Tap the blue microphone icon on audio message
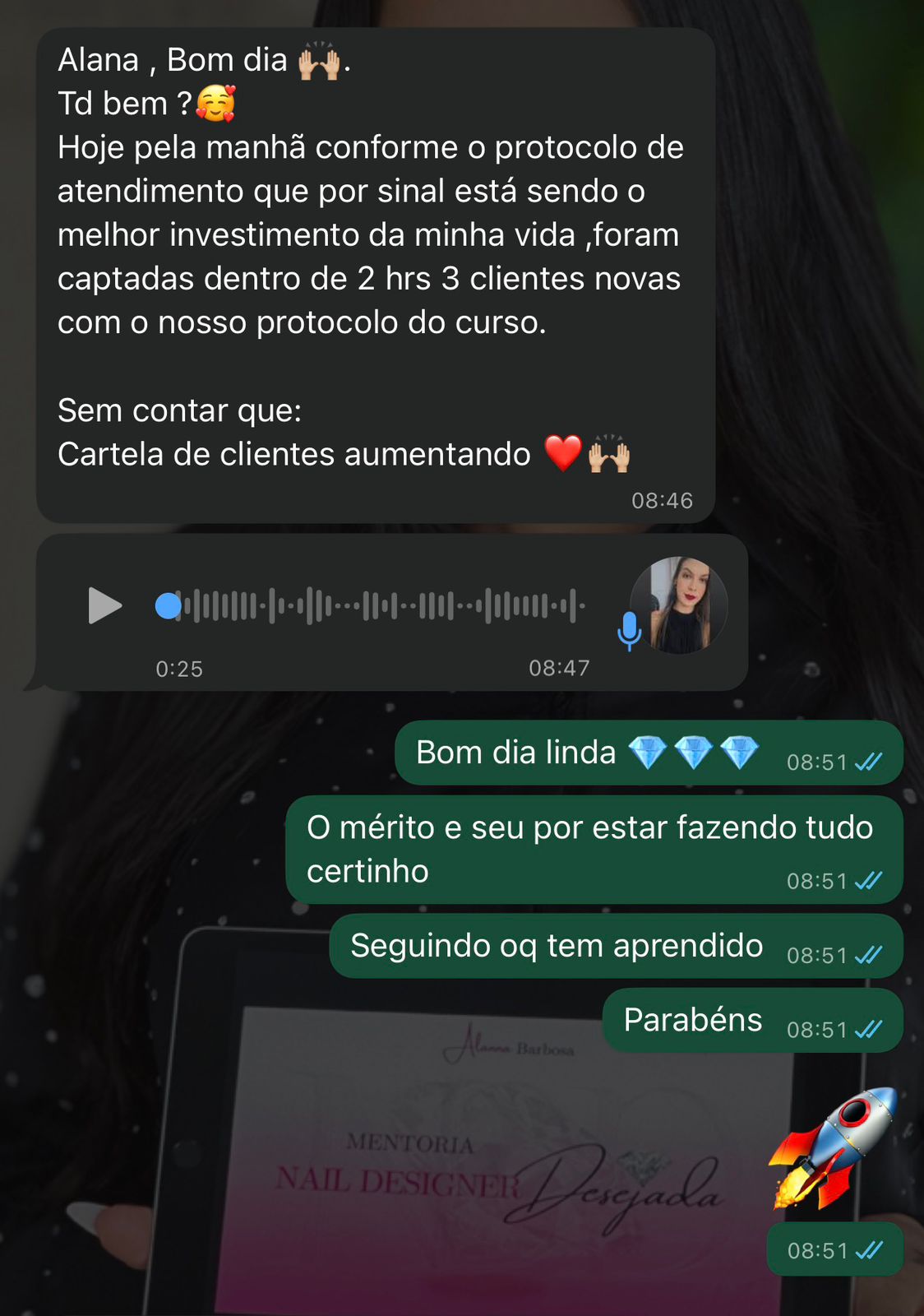Image resolution: width=924 pixels, height=1316 pixels. pyautogui.click(x=630, y=629)
